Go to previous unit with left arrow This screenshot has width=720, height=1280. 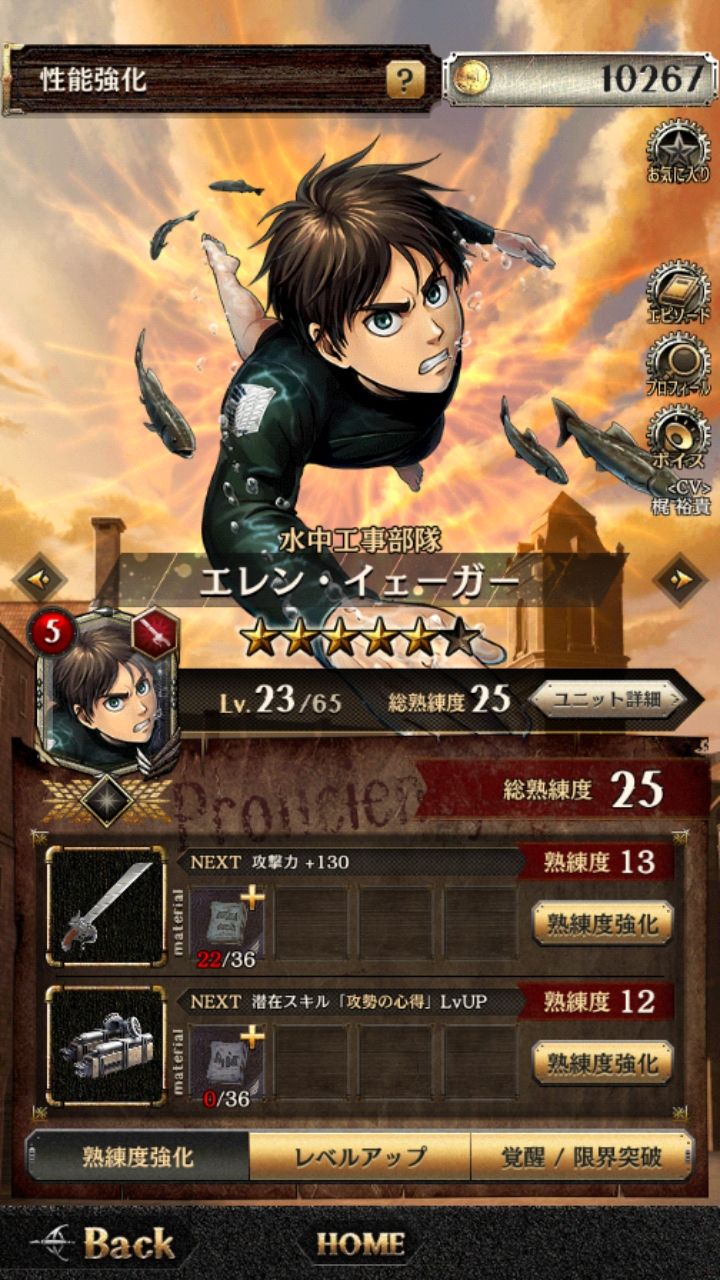pyautogui.click(x=40, y=578)
